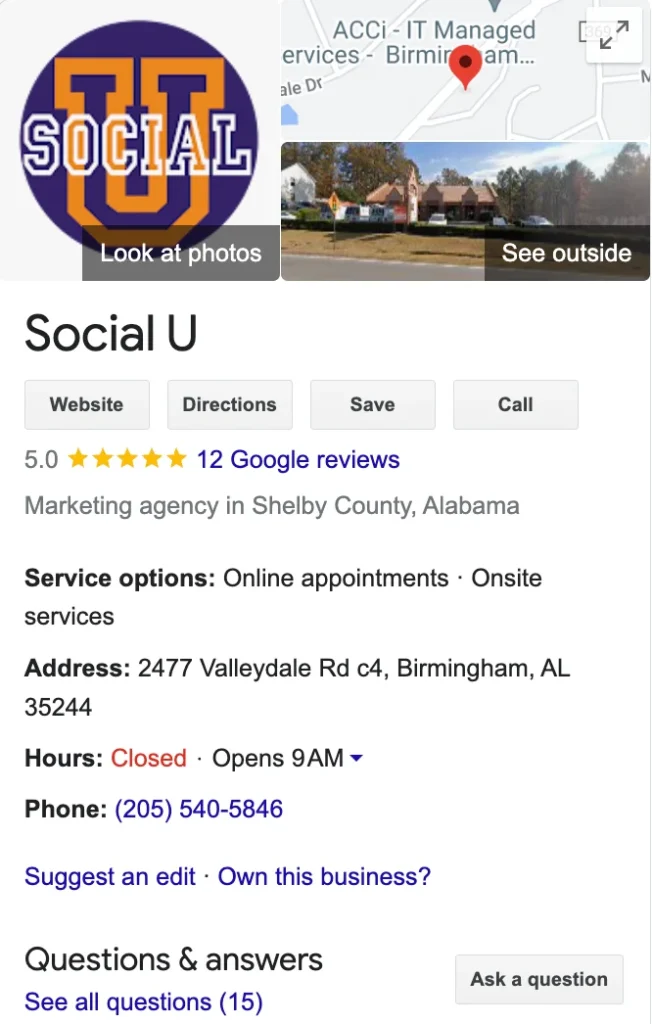This screenshot has height=1024, width=652.
Task: Dial the phone number (205) 540-5846
Action: click(x=199, y=809)
